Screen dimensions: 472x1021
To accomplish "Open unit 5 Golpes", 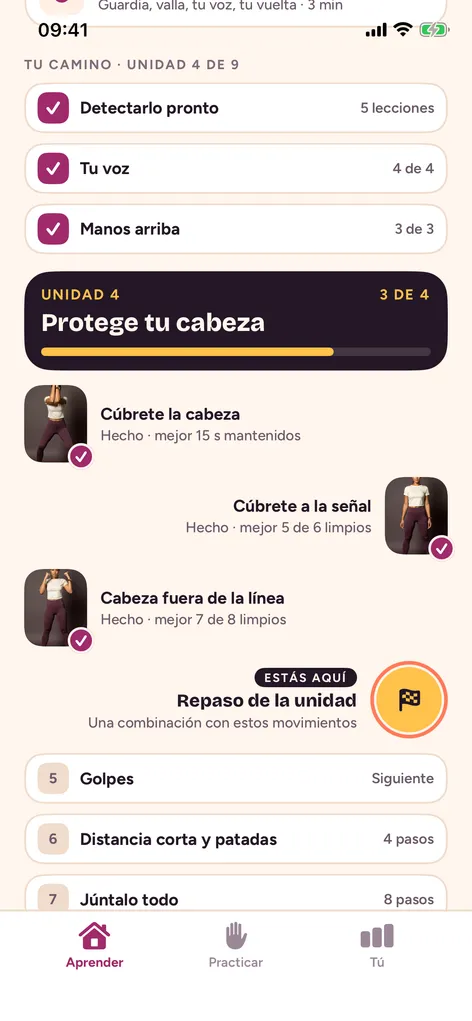I will (x=236, y=779).
